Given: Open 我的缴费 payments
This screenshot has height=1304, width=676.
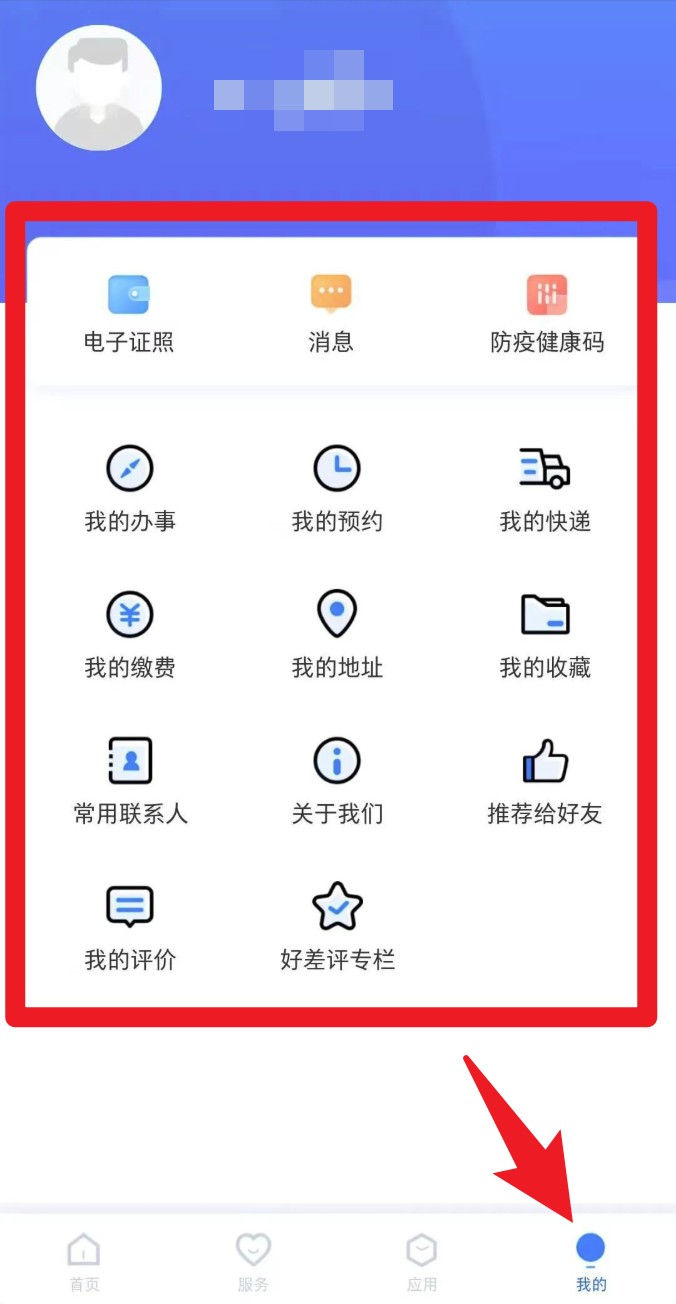Looking at the screenshot, I should (x=130, y=634).
